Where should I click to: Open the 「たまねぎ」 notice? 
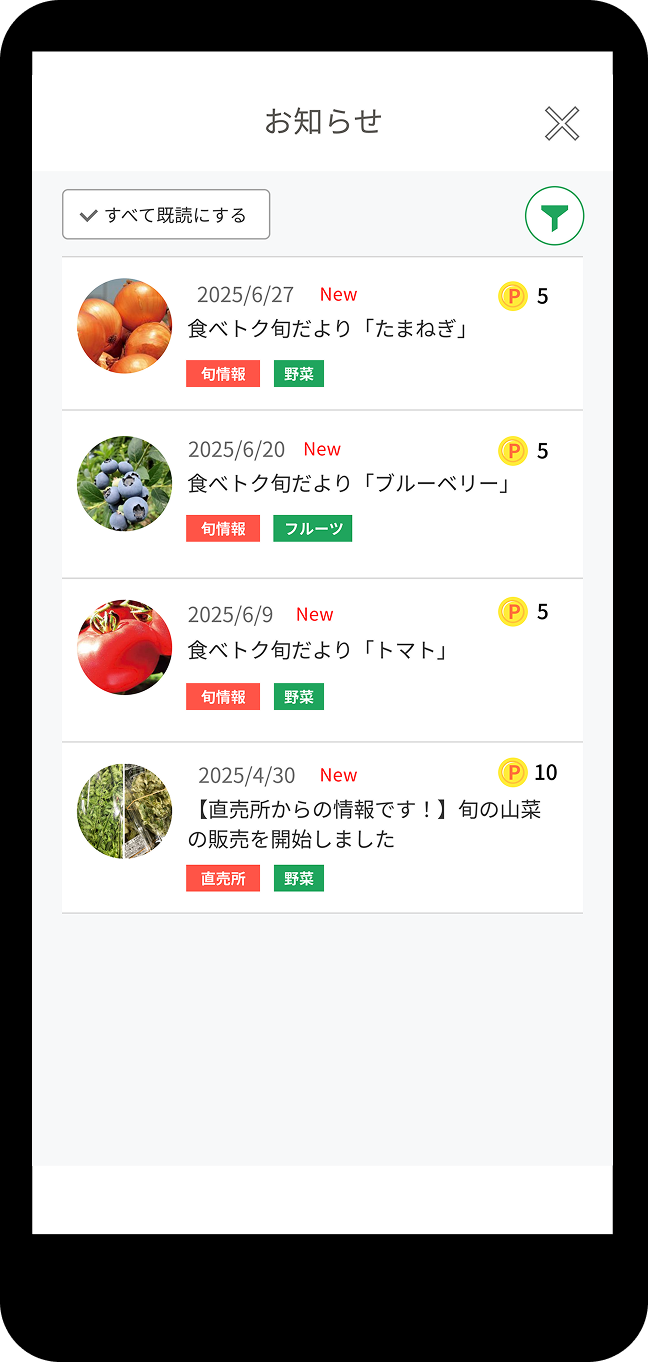(x=322, y=333)
